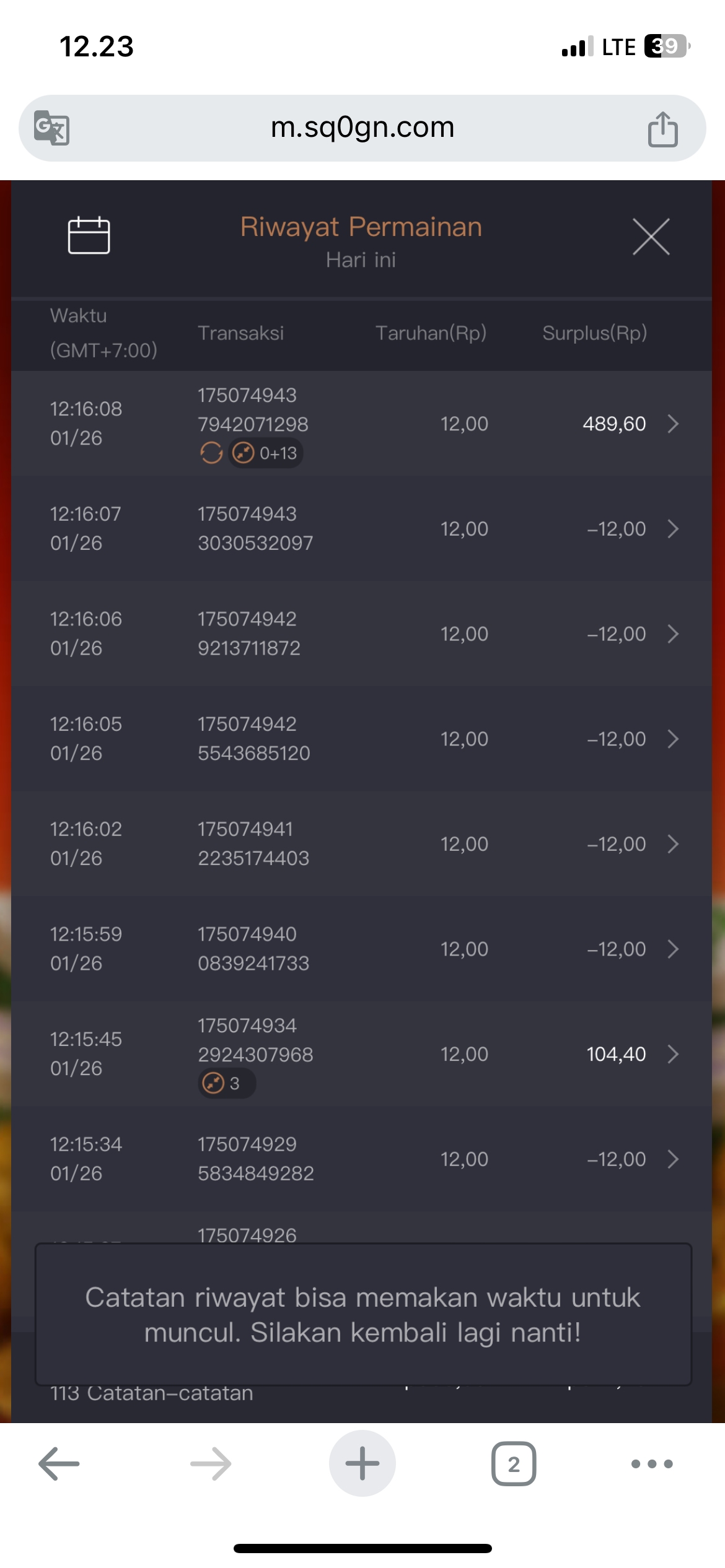725x1568 pixels.
Task: Go back to the previous page
Action: [59, 1464]
